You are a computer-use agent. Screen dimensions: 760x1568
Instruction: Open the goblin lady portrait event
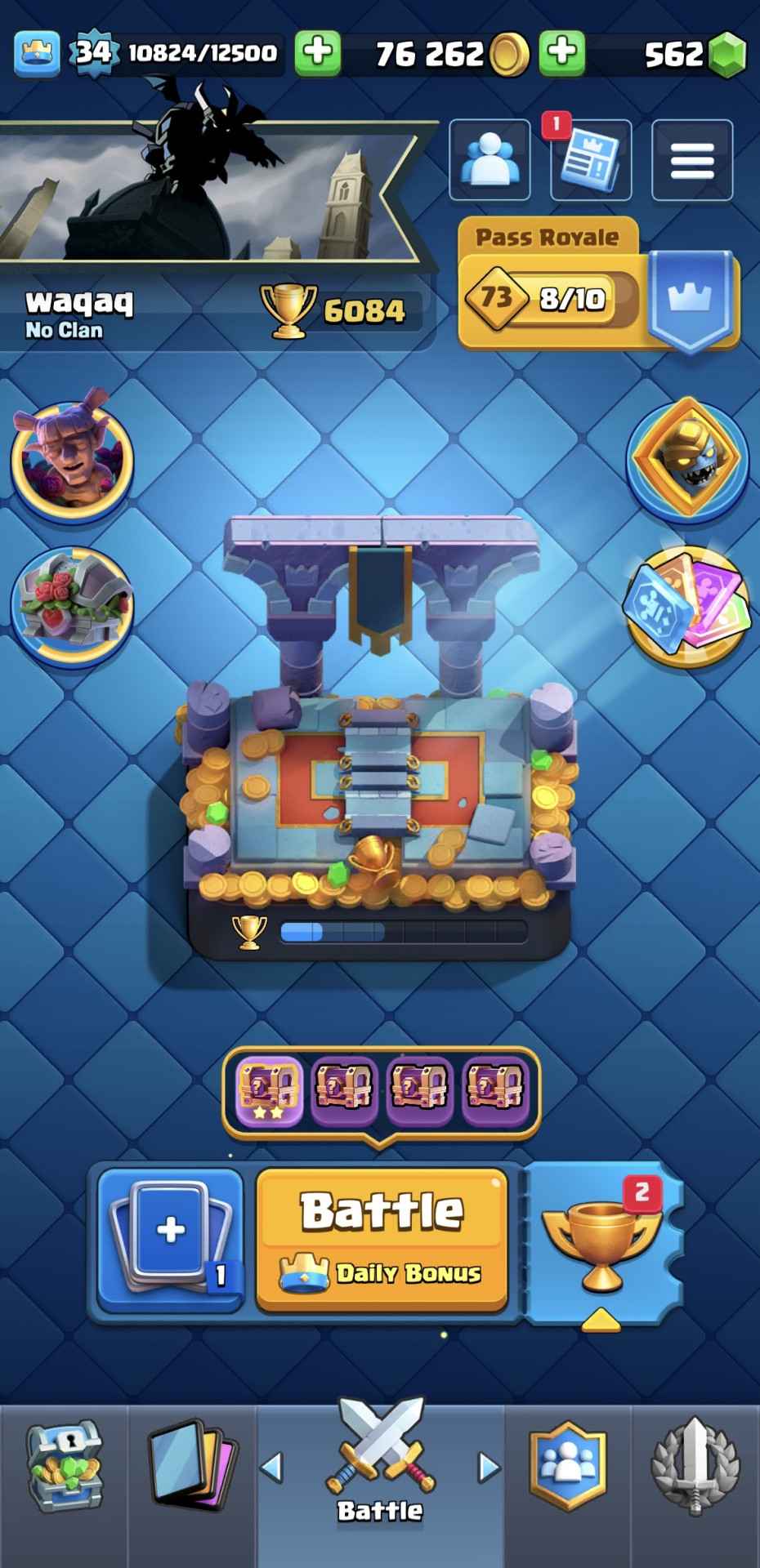pos(72,453)
